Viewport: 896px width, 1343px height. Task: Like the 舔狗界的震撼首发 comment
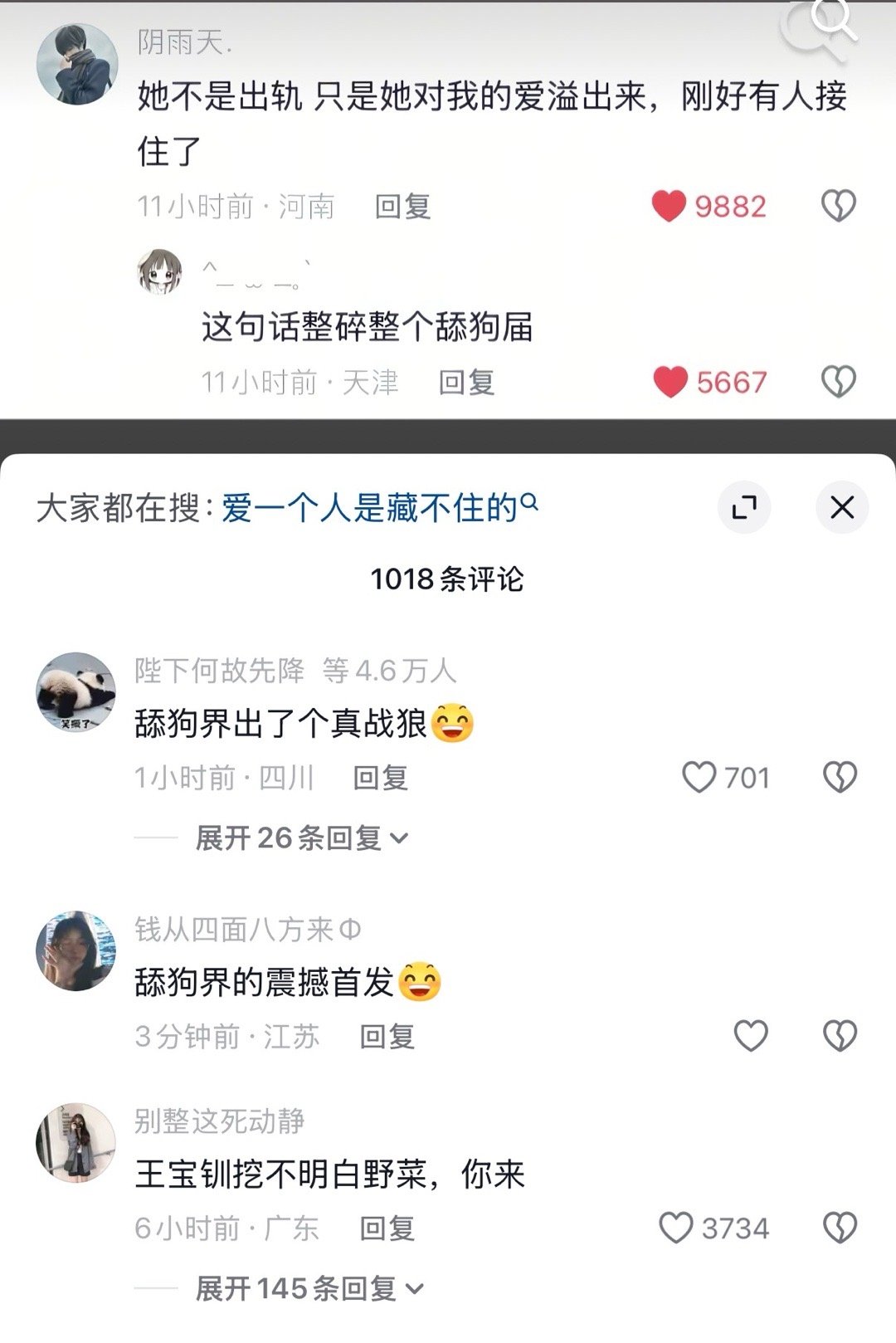(751, 1032)
